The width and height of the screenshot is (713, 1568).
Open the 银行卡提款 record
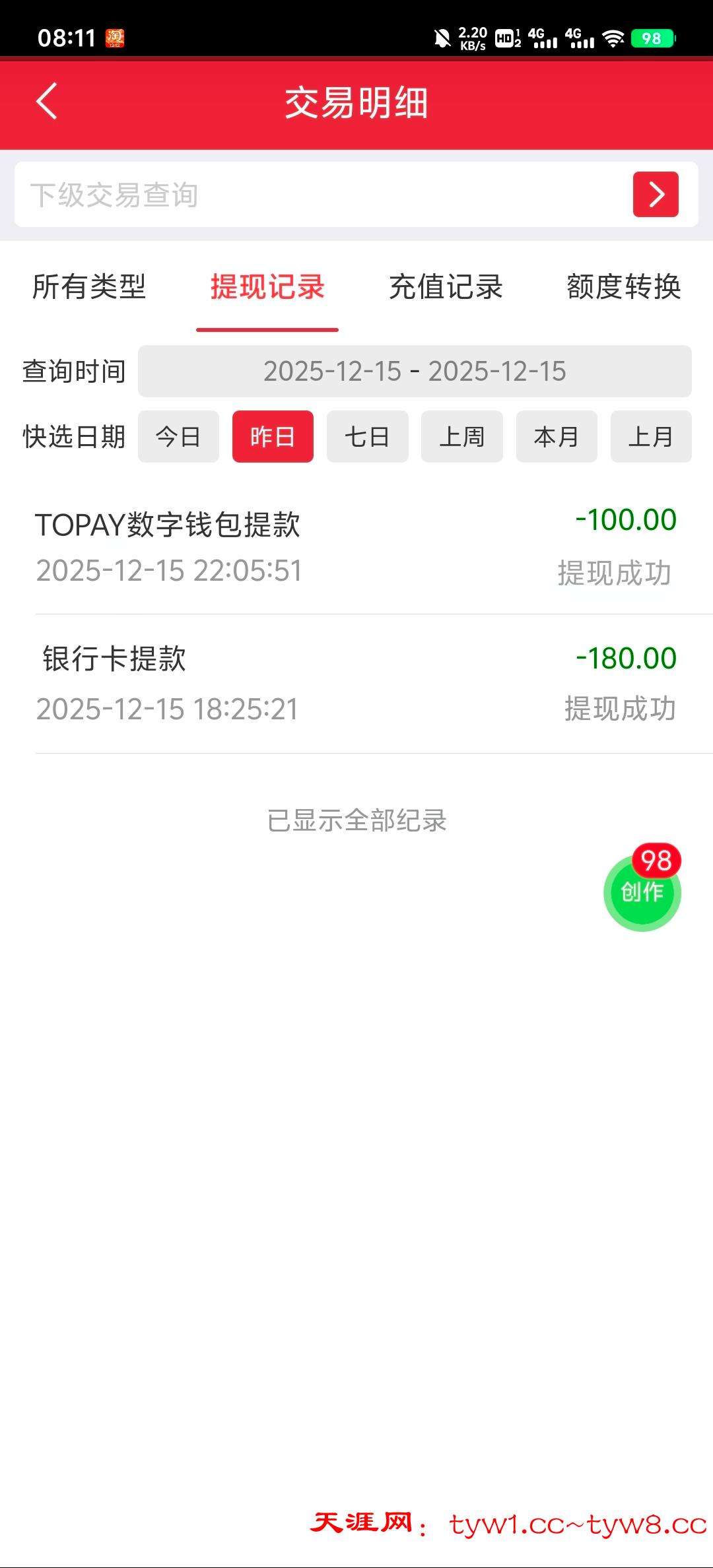click(x=356, y=684)
